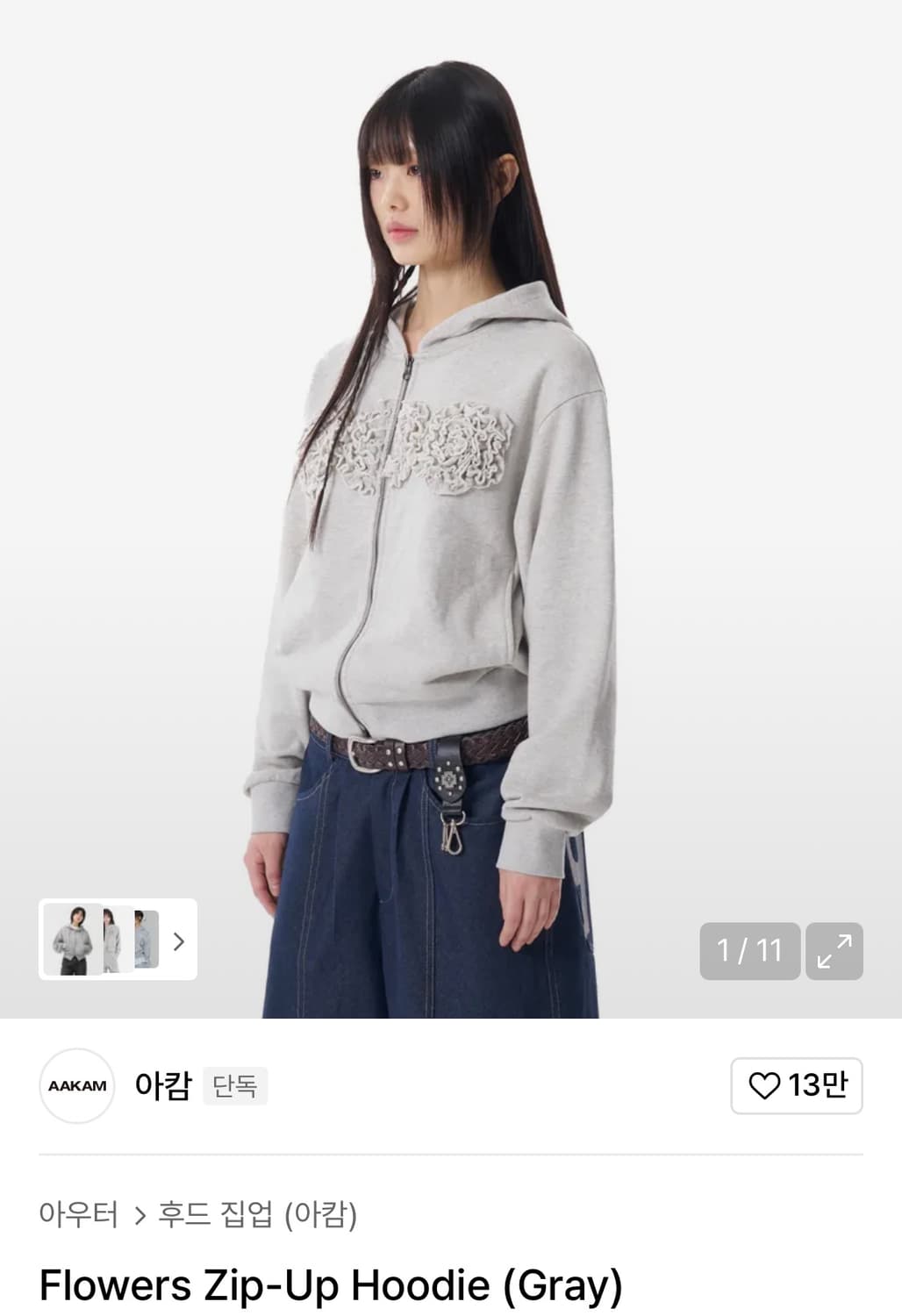902x1316 pixels.
Task: Click the 13만 like count button
Action: [x=797, y=1086]
